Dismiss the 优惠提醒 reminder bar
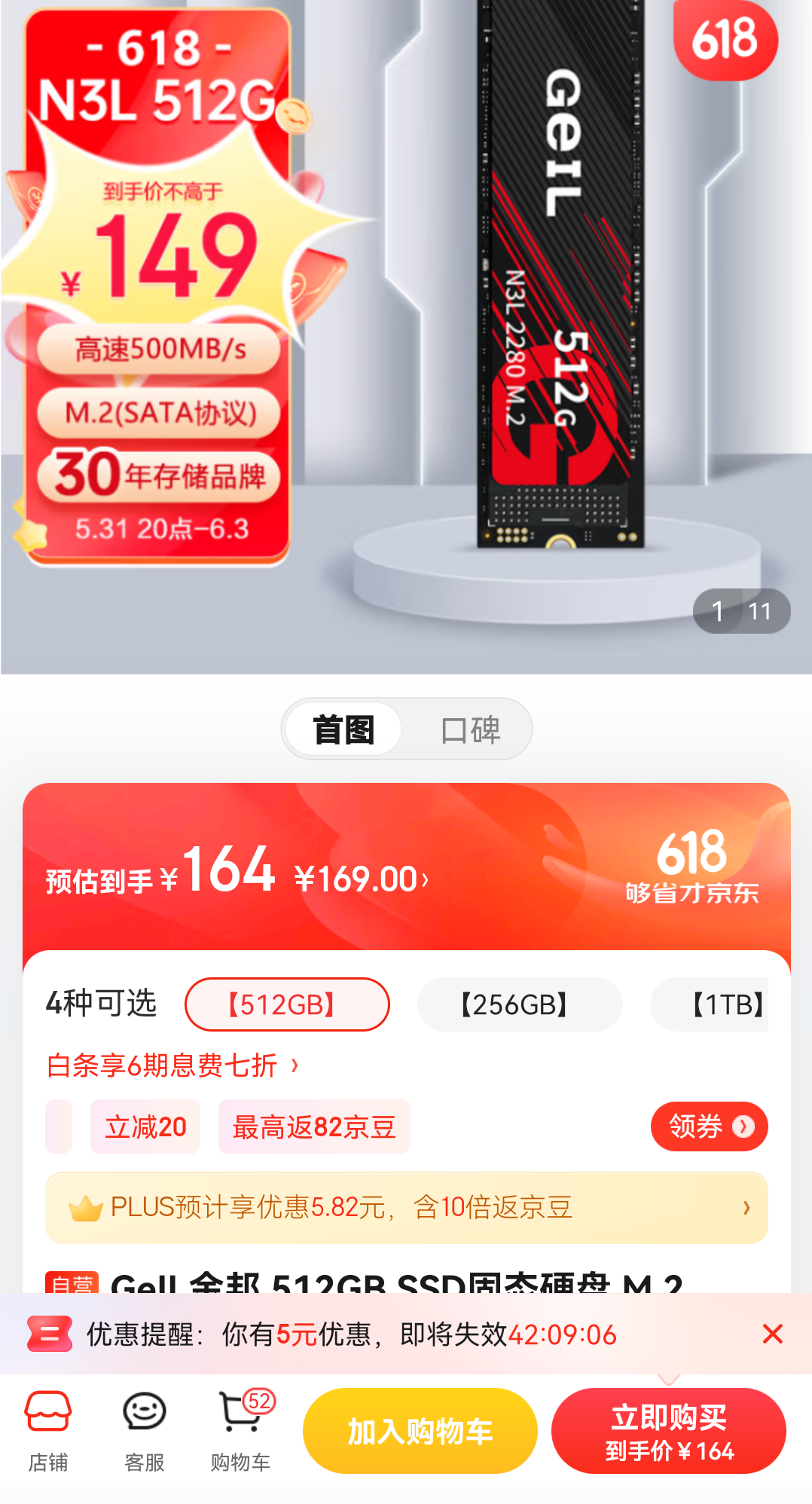Screen dimensions: 812x1504 click(x=772, y=1334)
